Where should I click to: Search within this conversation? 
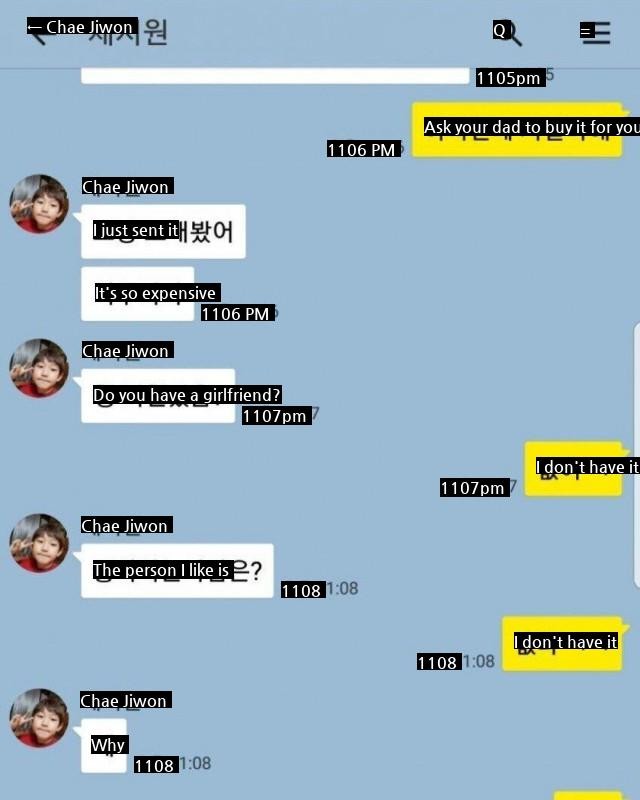point(508,33)
